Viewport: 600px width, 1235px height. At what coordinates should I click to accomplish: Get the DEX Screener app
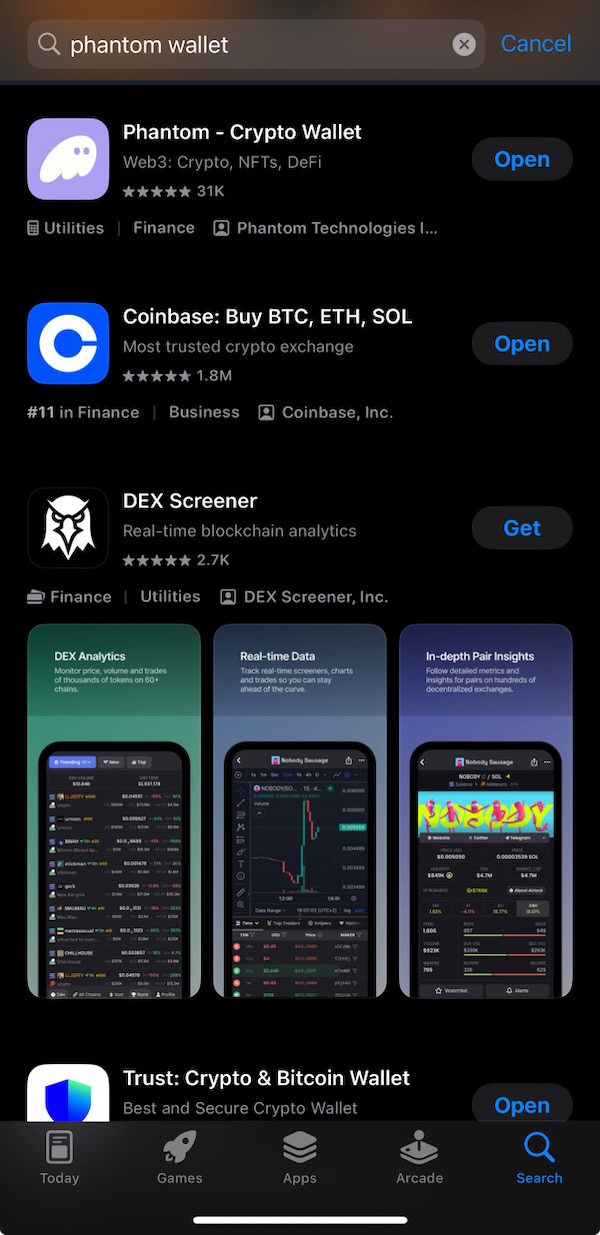point(521,528)
